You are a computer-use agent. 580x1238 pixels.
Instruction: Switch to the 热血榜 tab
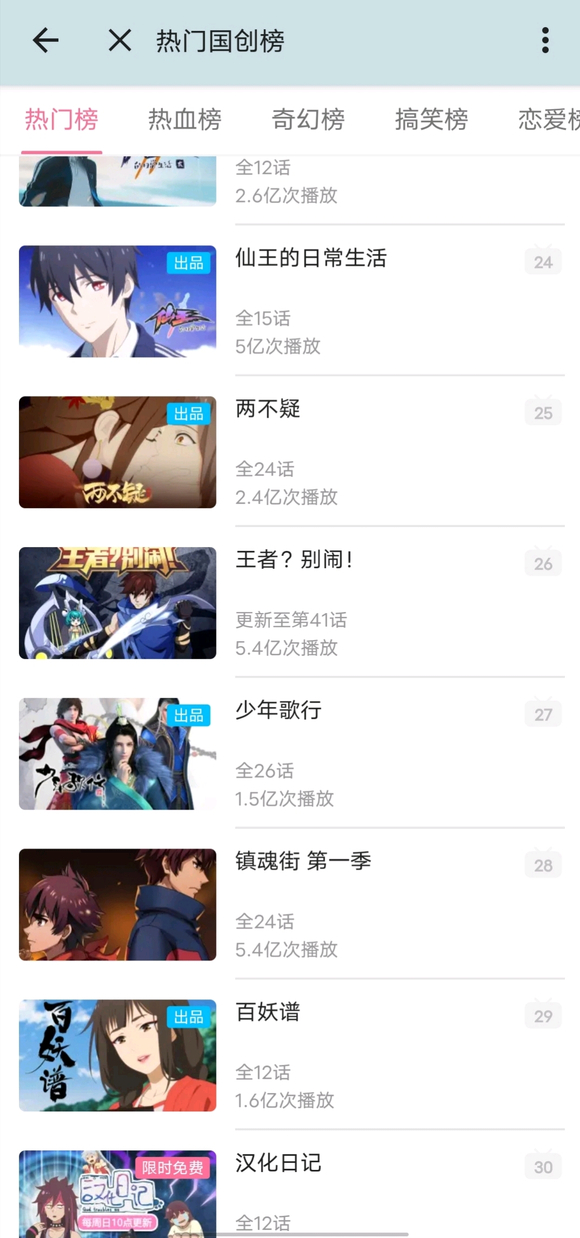coord(185,120)
